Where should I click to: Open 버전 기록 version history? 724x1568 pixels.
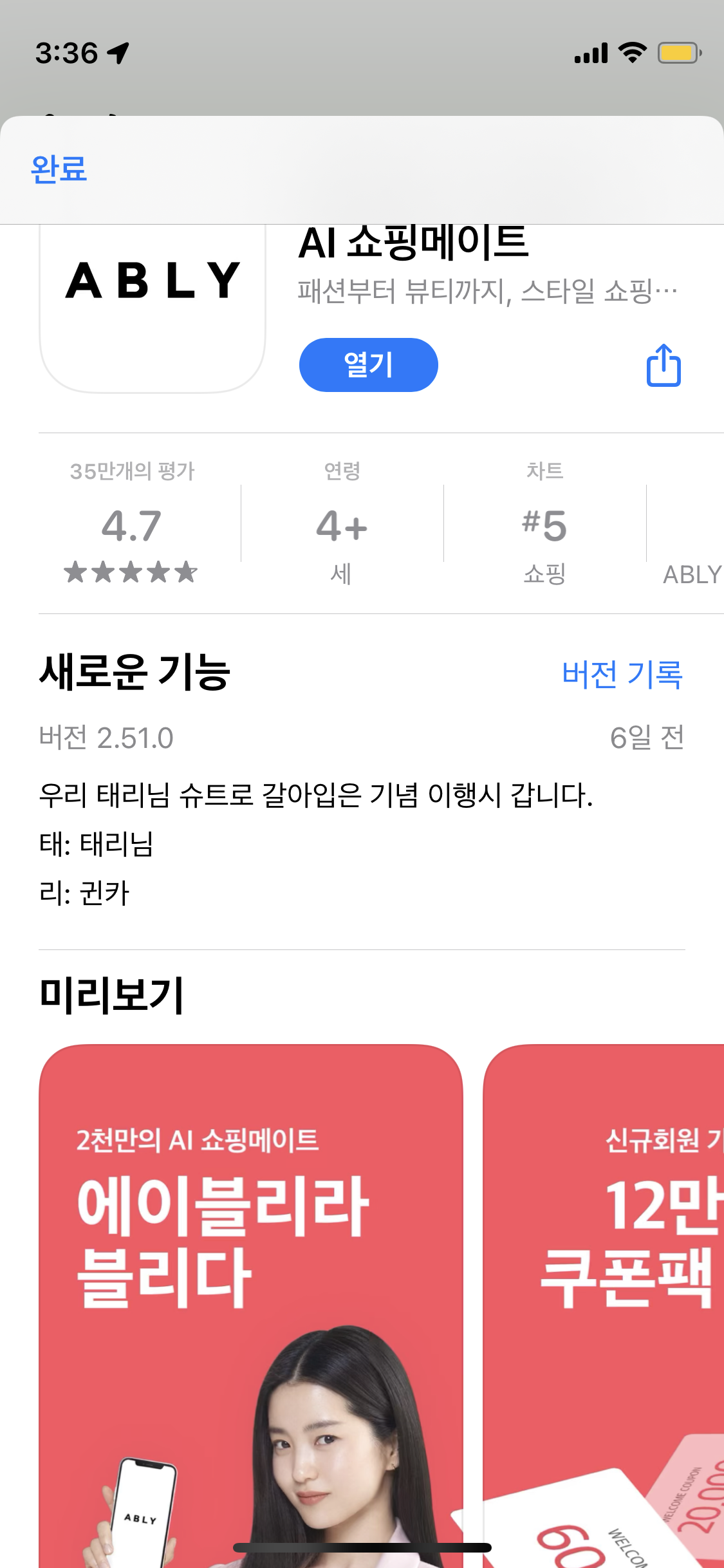pos(621,674)
